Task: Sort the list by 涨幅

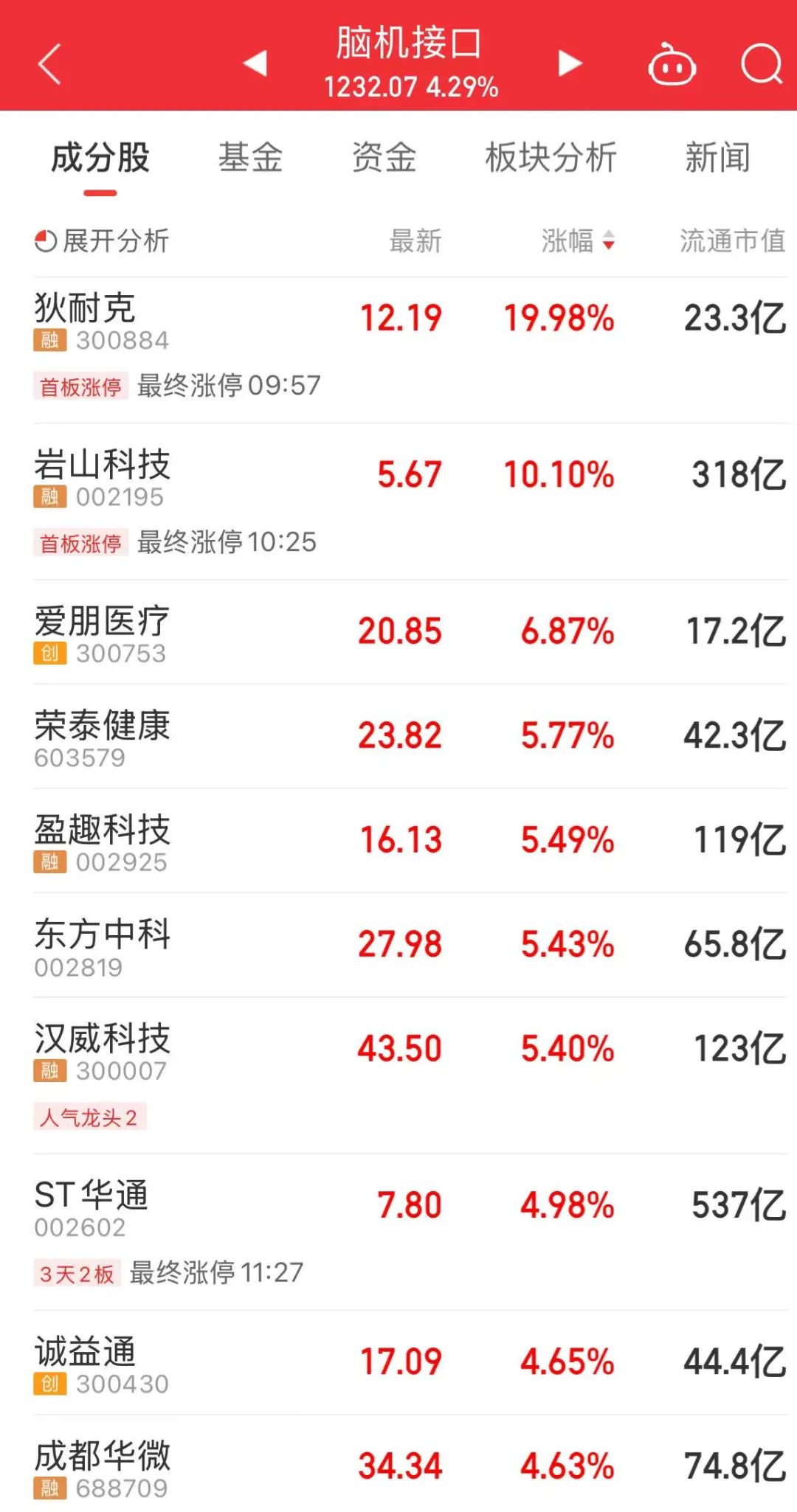Action: pyautogui.click(x=577, y=240)
